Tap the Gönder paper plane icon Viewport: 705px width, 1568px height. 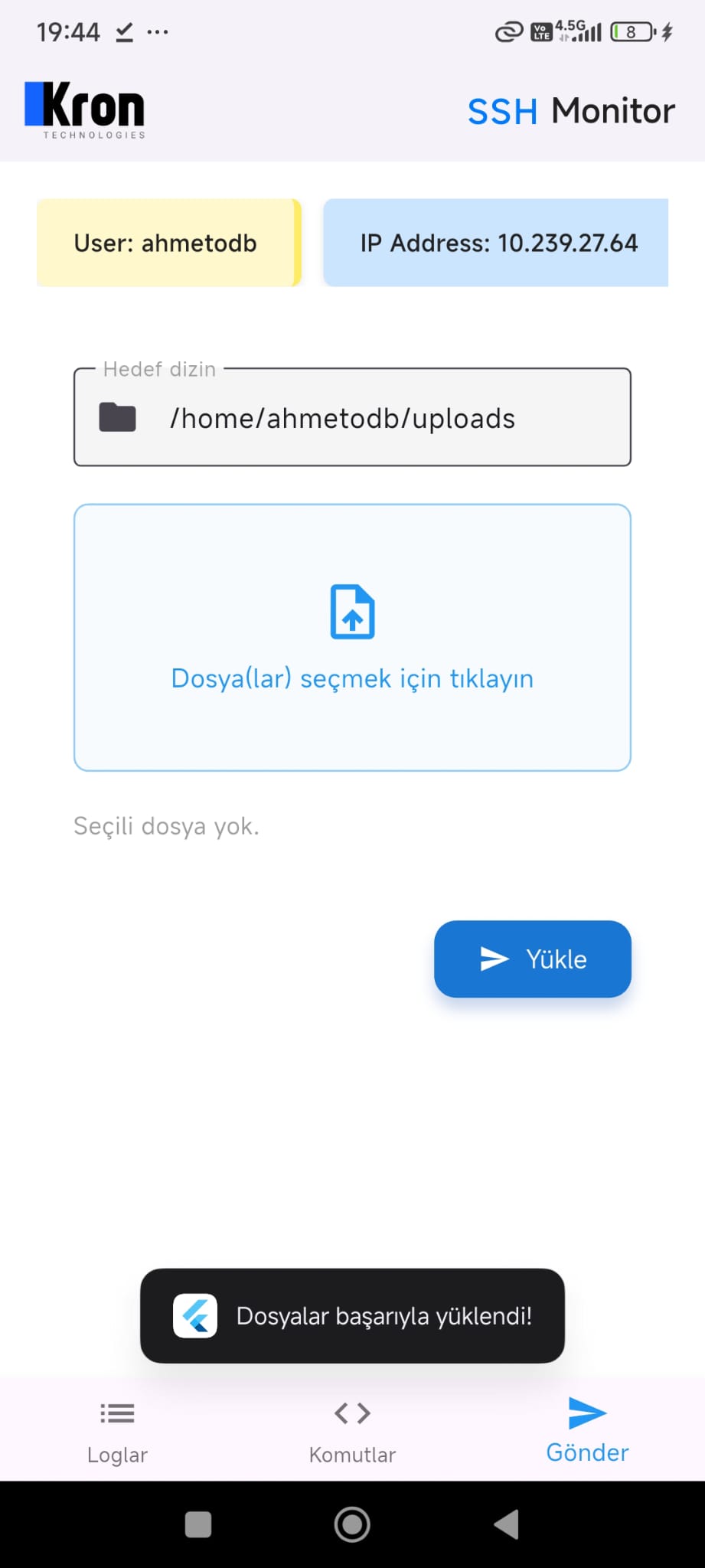586,1410
